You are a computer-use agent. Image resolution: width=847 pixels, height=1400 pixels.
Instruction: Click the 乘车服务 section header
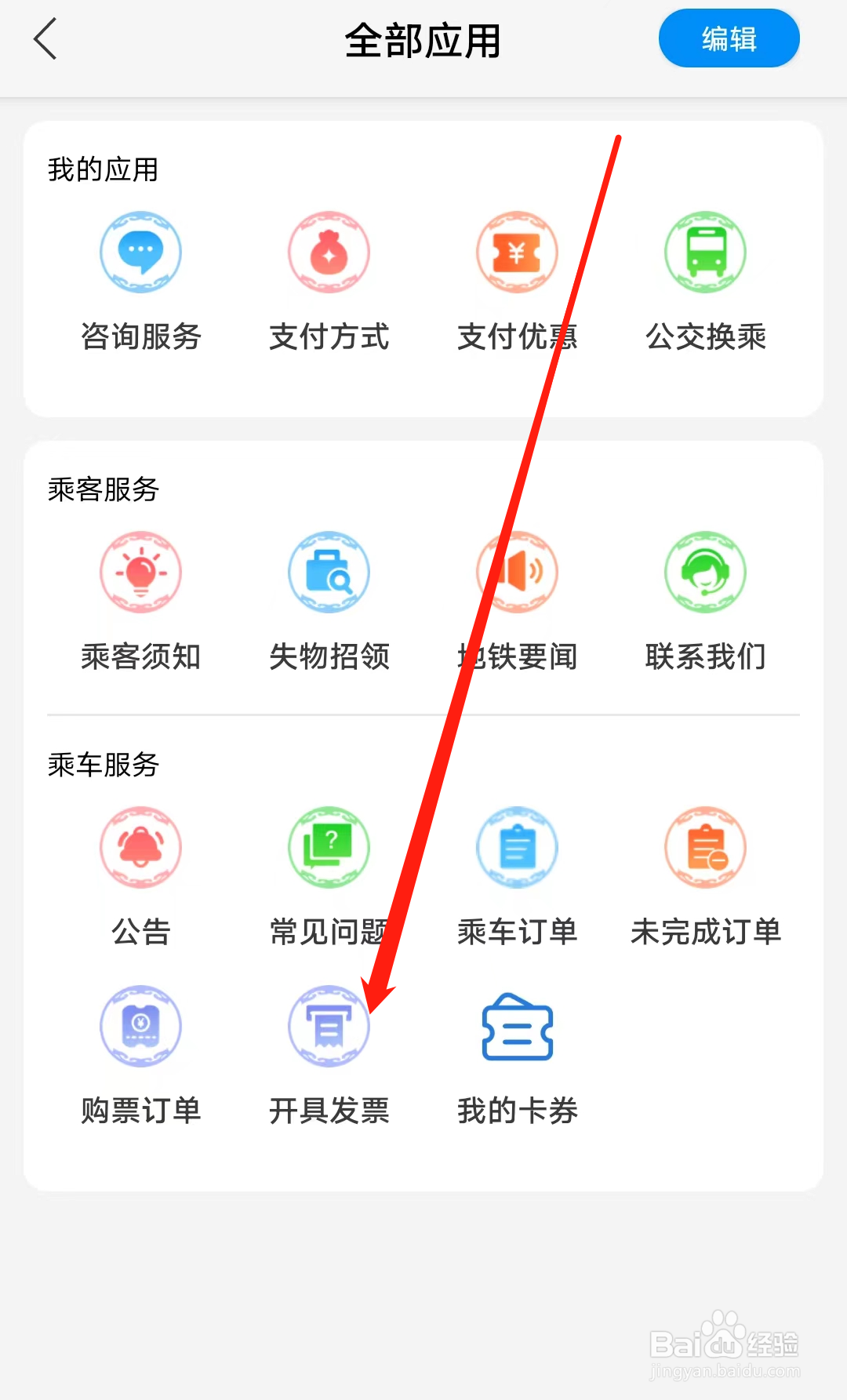pyautogui.click(x=103, y=763)
